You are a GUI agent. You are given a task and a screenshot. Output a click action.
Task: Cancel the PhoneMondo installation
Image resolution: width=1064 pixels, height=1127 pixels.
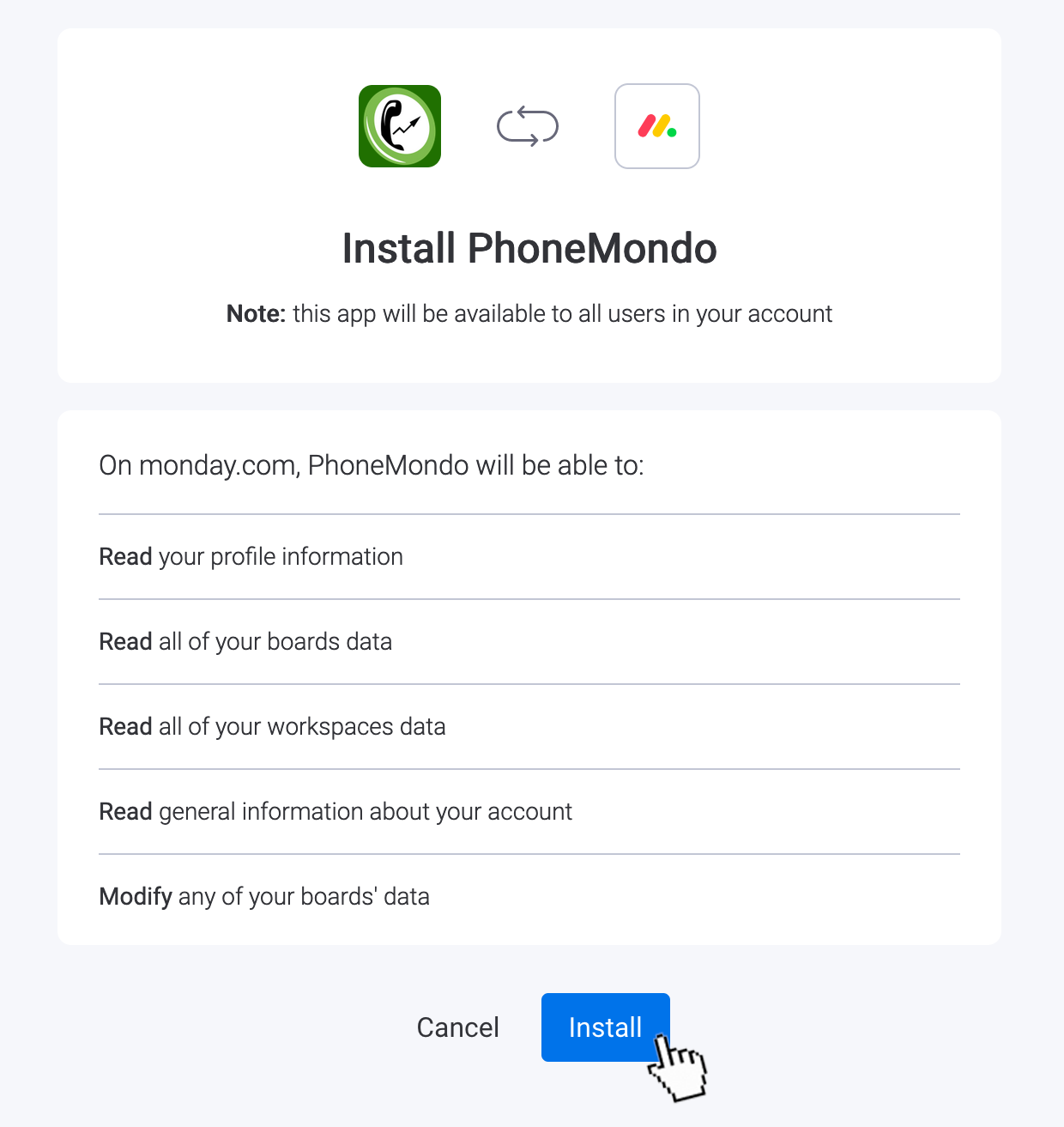point(457,1027)
